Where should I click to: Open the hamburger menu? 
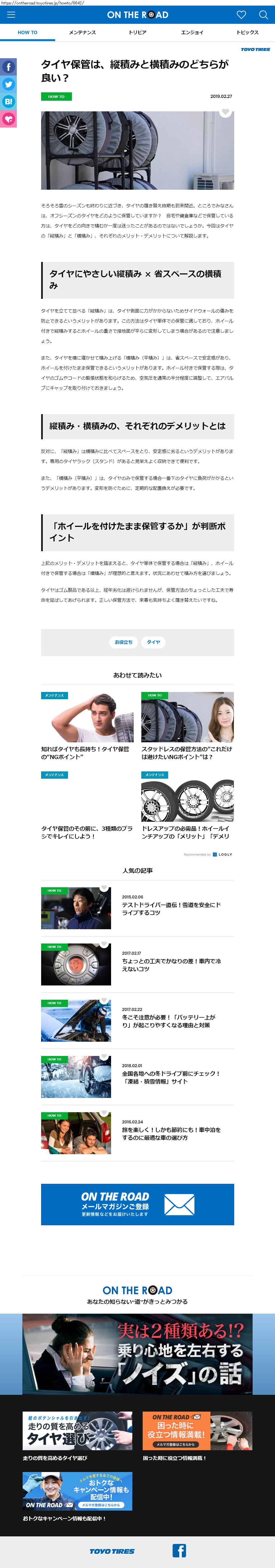11,15
